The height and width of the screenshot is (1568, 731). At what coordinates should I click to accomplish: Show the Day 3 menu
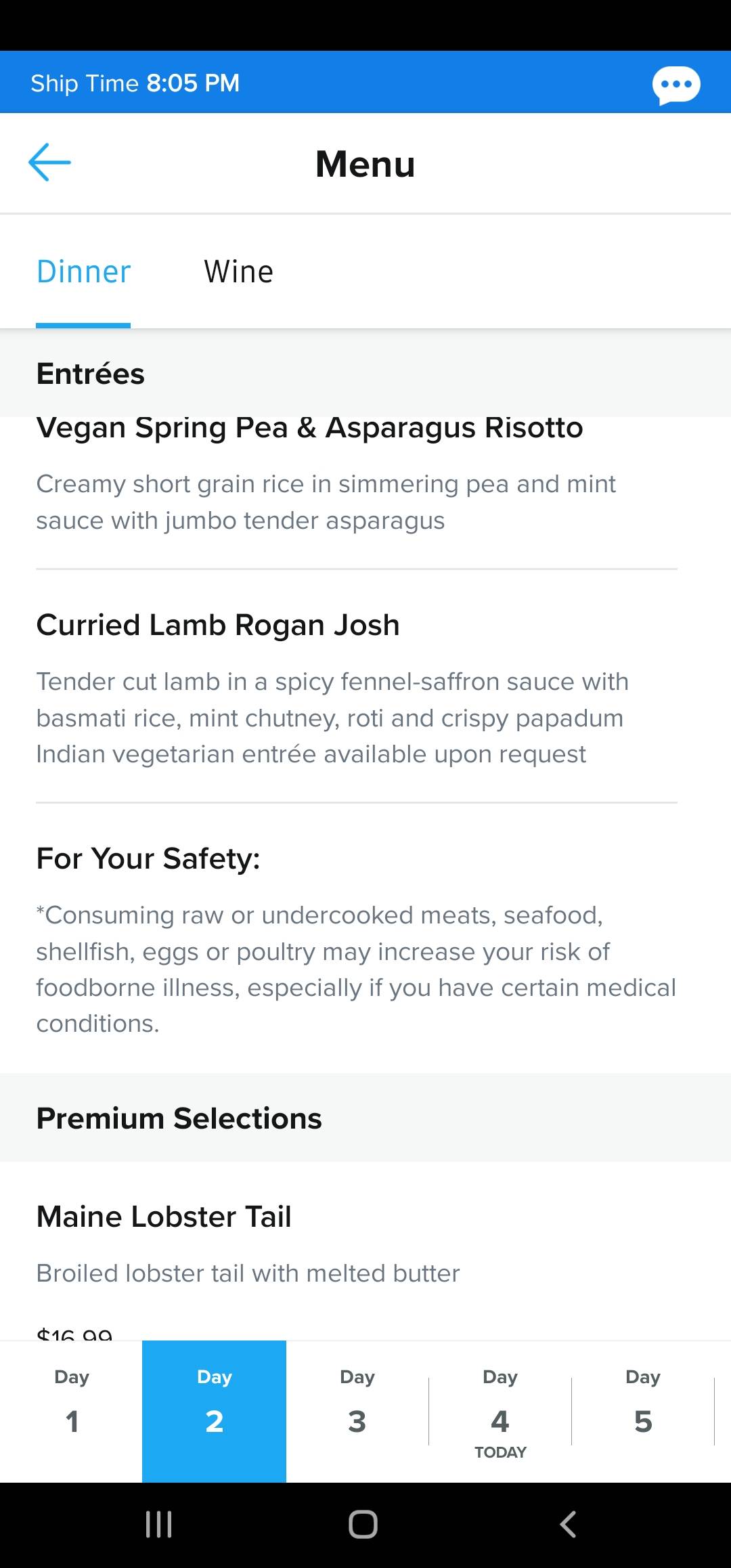(x=357, y=1411)
